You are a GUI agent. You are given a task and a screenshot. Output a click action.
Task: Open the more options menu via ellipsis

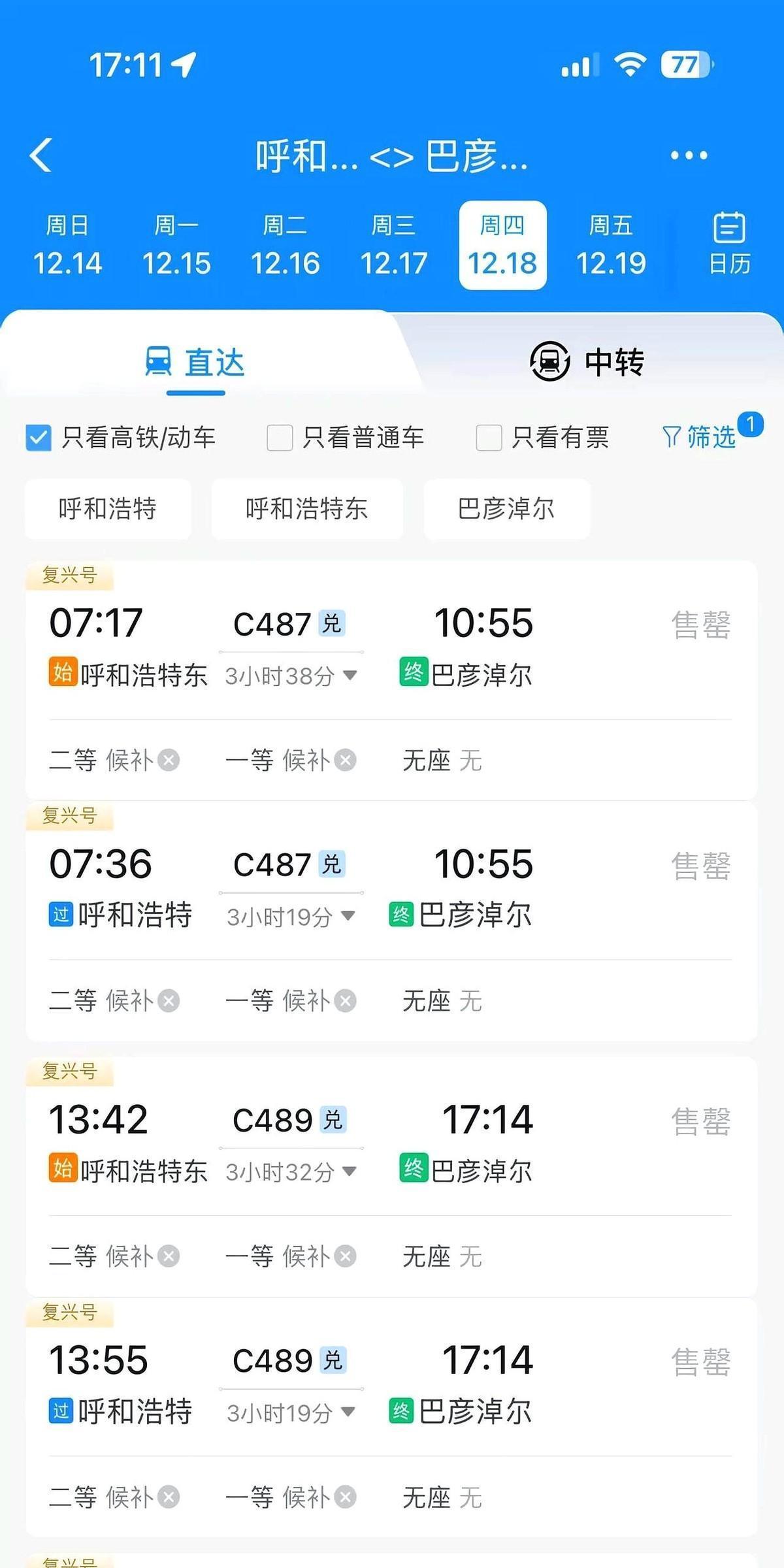pyautogui.click(x=689, y=155)
